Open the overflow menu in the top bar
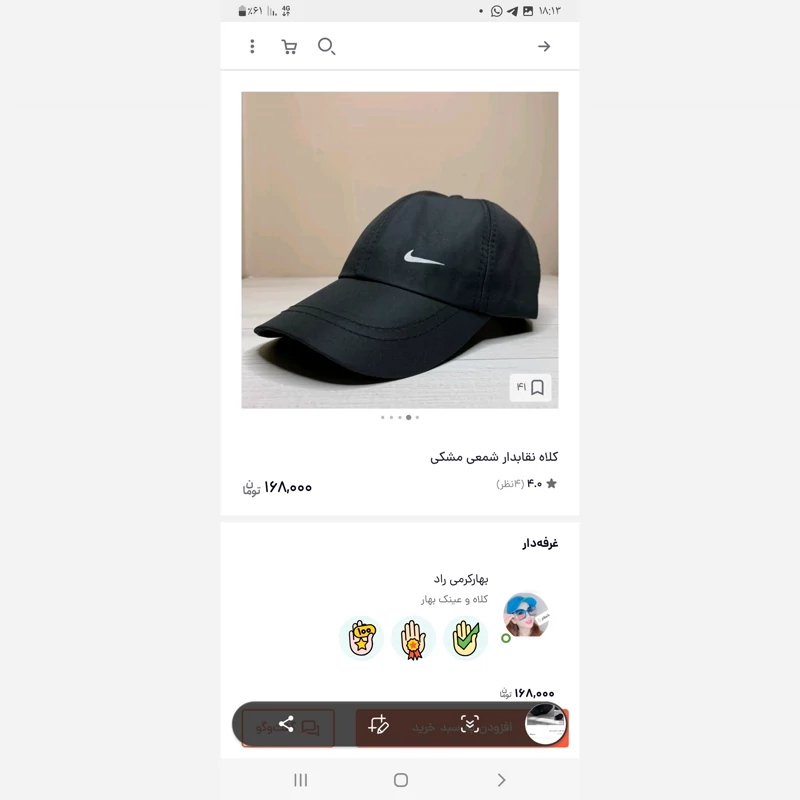This screenshot has height=800, width=800. [x=252, y=46]
